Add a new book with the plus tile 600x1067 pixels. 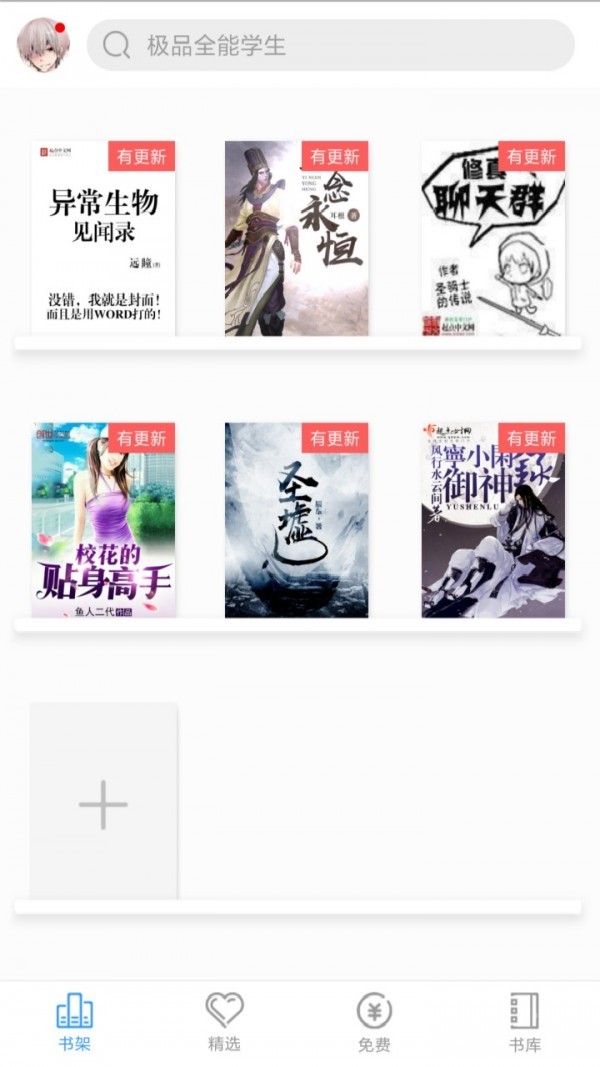click(103, 803)
